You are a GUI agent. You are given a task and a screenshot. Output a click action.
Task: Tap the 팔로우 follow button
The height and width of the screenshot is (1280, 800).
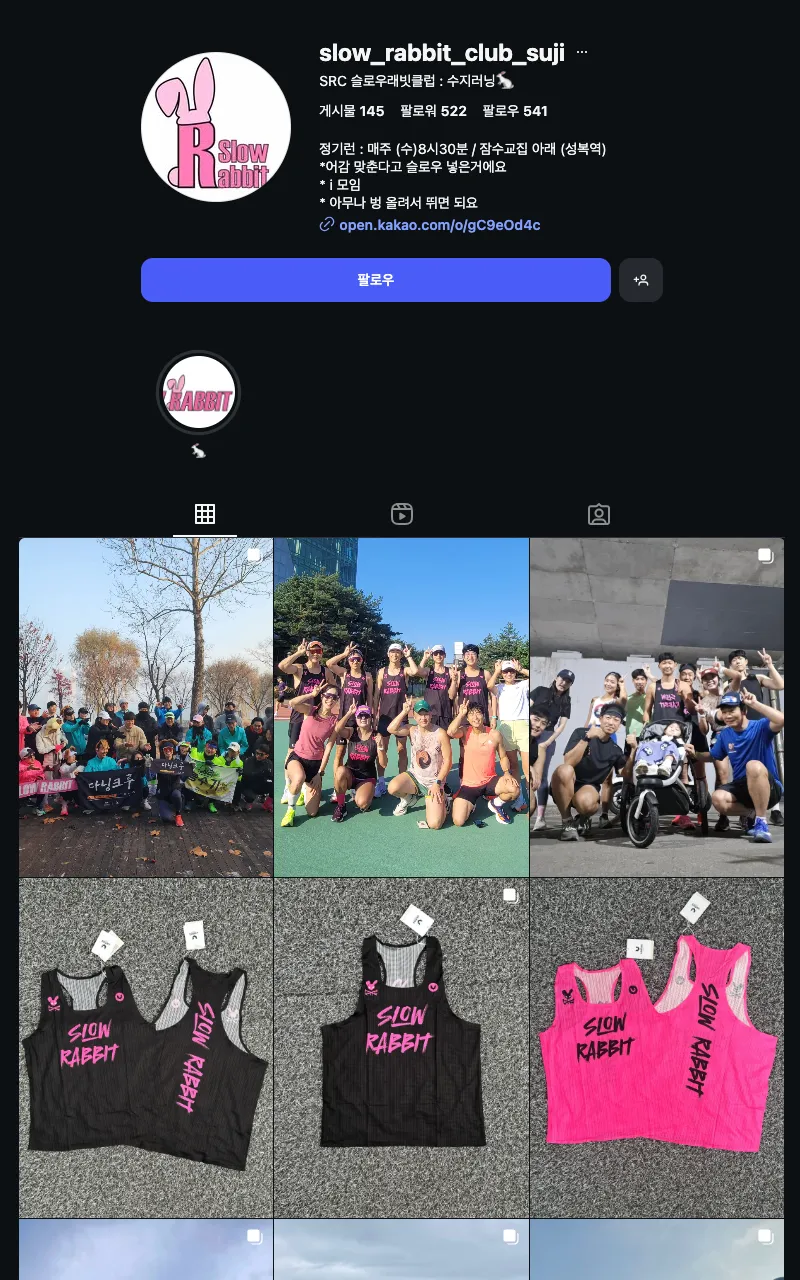click(375, 280)
